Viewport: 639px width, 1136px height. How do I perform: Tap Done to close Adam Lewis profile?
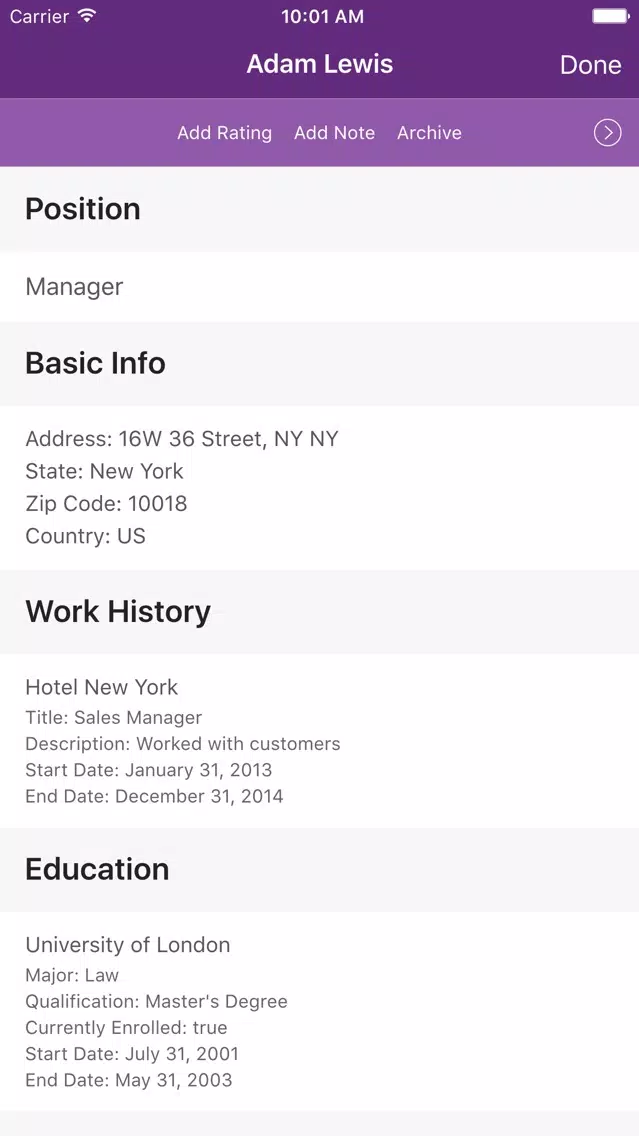(x=590, y=64)
